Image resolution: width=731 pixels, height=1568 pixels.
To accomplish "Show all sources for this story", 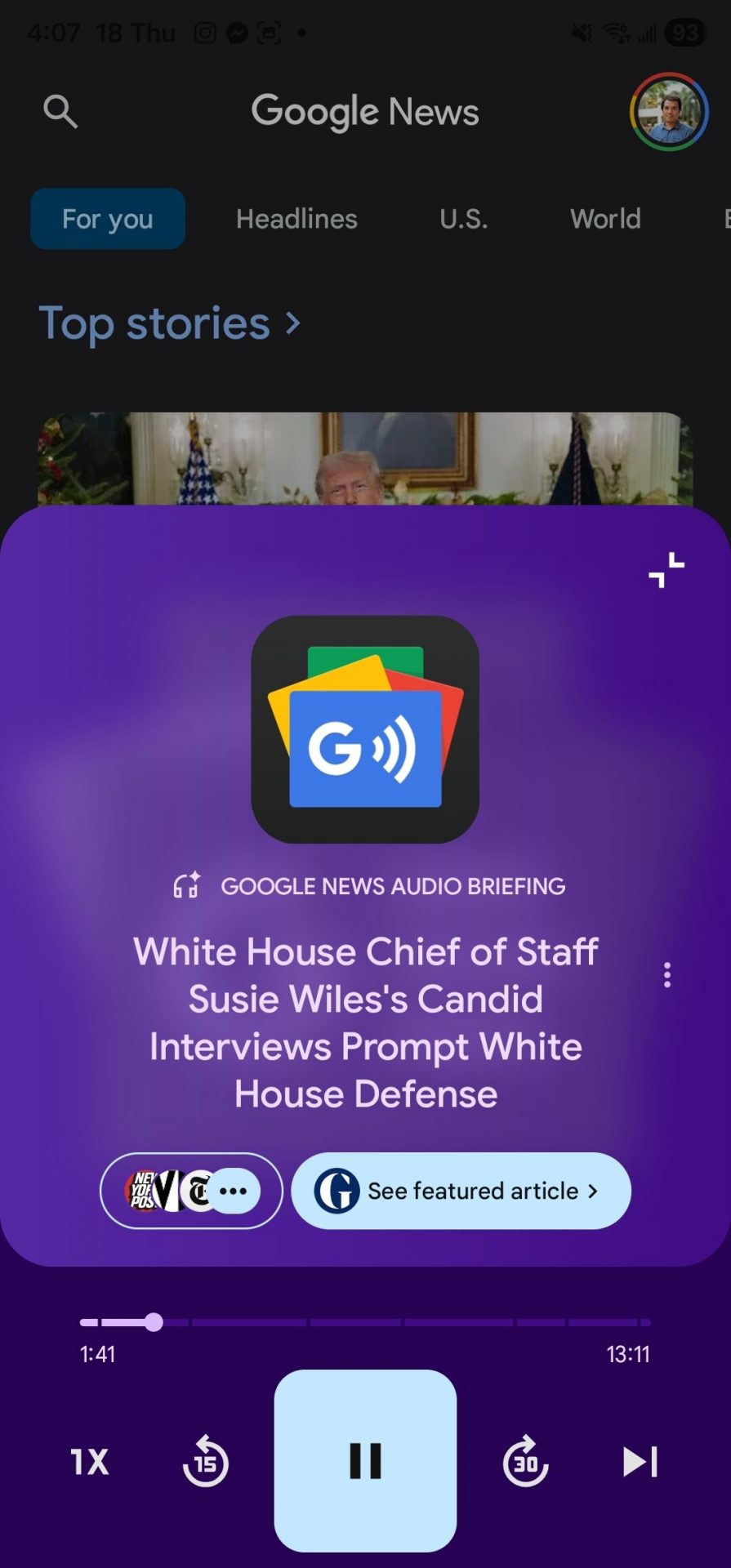I will (x=191, y=1191).
